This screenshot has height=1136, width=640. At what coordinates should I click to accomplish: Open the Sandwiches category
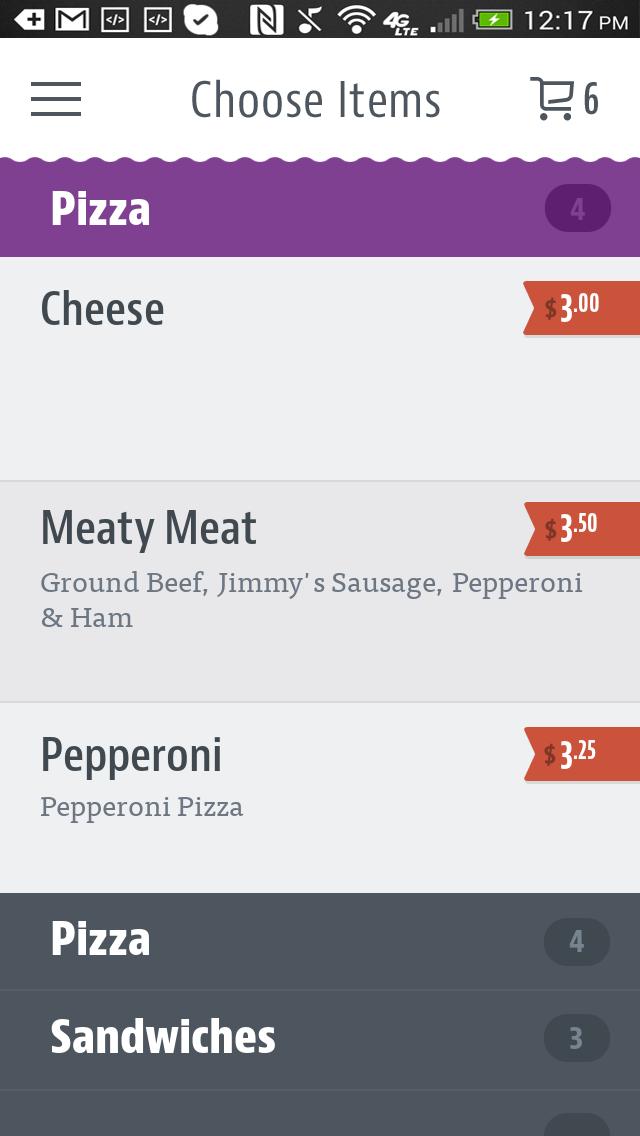click(320, 1039)
